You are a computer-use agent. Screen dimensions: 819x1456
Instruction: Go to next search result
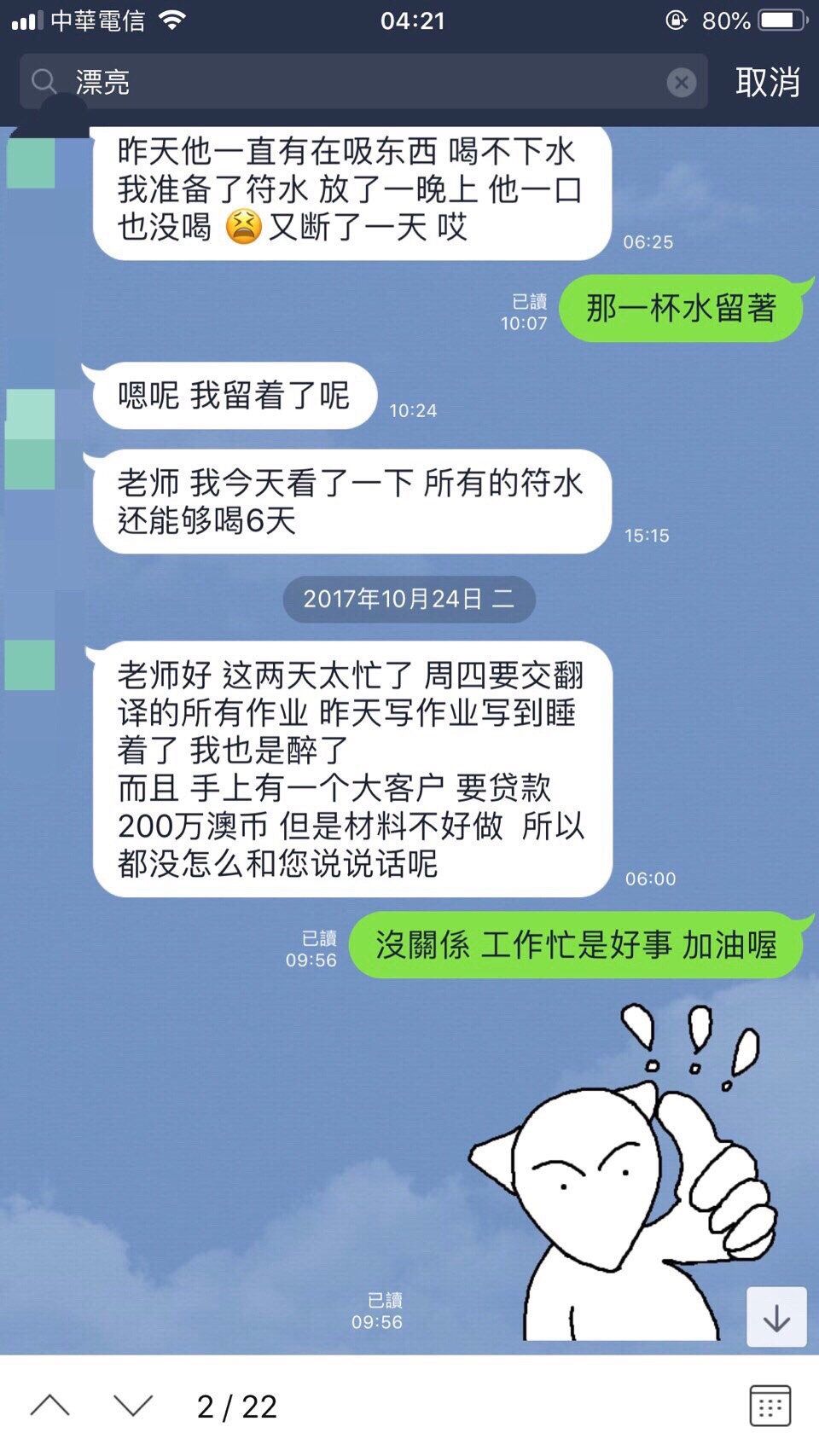pos(133,1406)
